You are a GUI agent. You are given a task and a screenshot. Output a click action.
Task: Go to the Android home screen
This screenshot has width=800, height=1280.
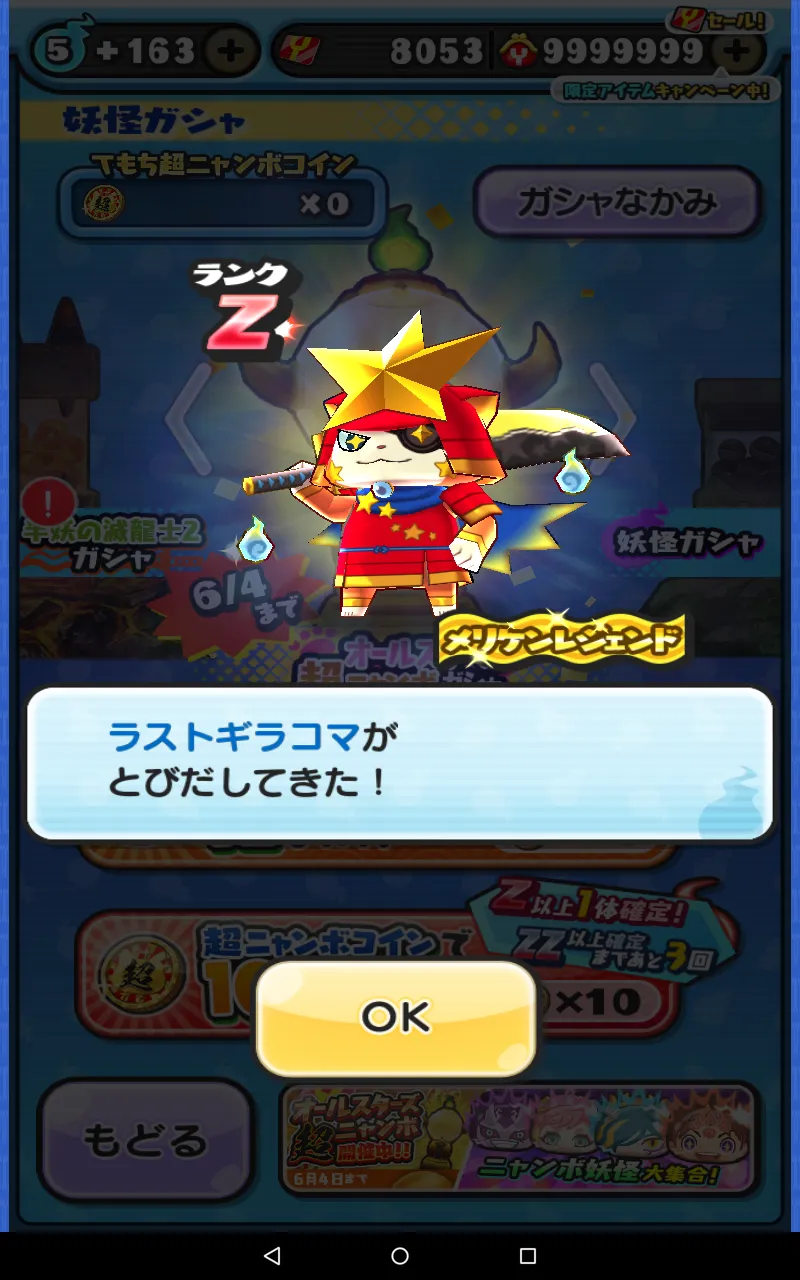[400, 1256]
